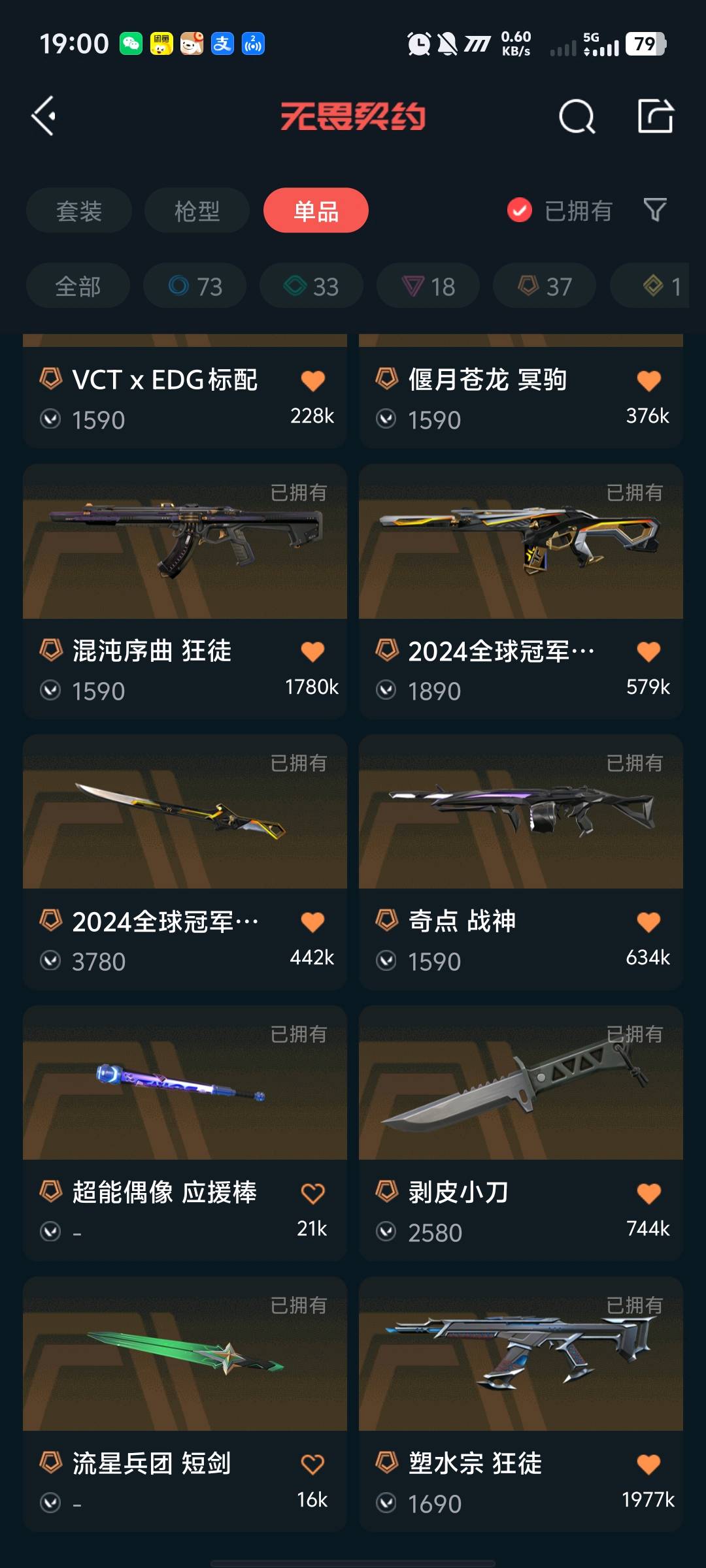Filter by the rarity chip showing 73
The image size is (706, 1568).
[195, 286]
